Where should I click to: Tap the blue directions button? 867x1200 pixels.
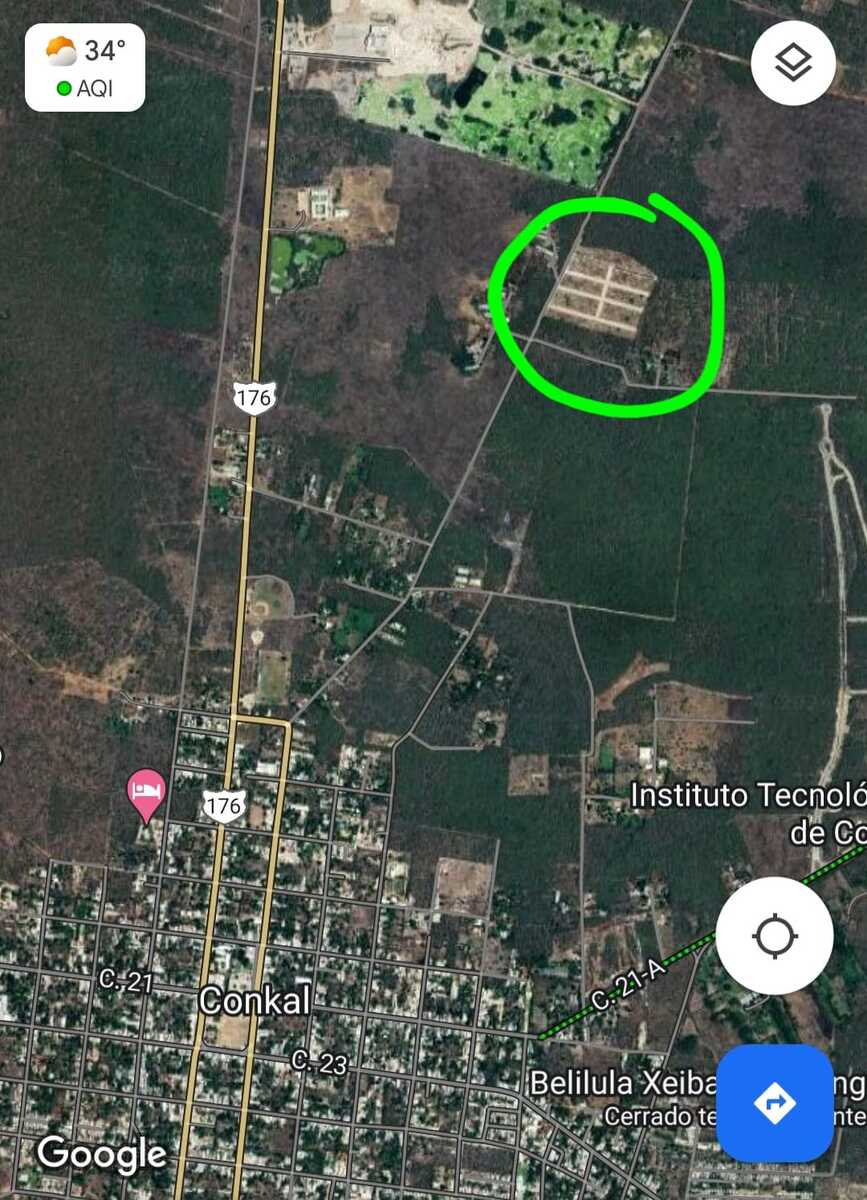pyautogui.click(x=774, y=1103)
